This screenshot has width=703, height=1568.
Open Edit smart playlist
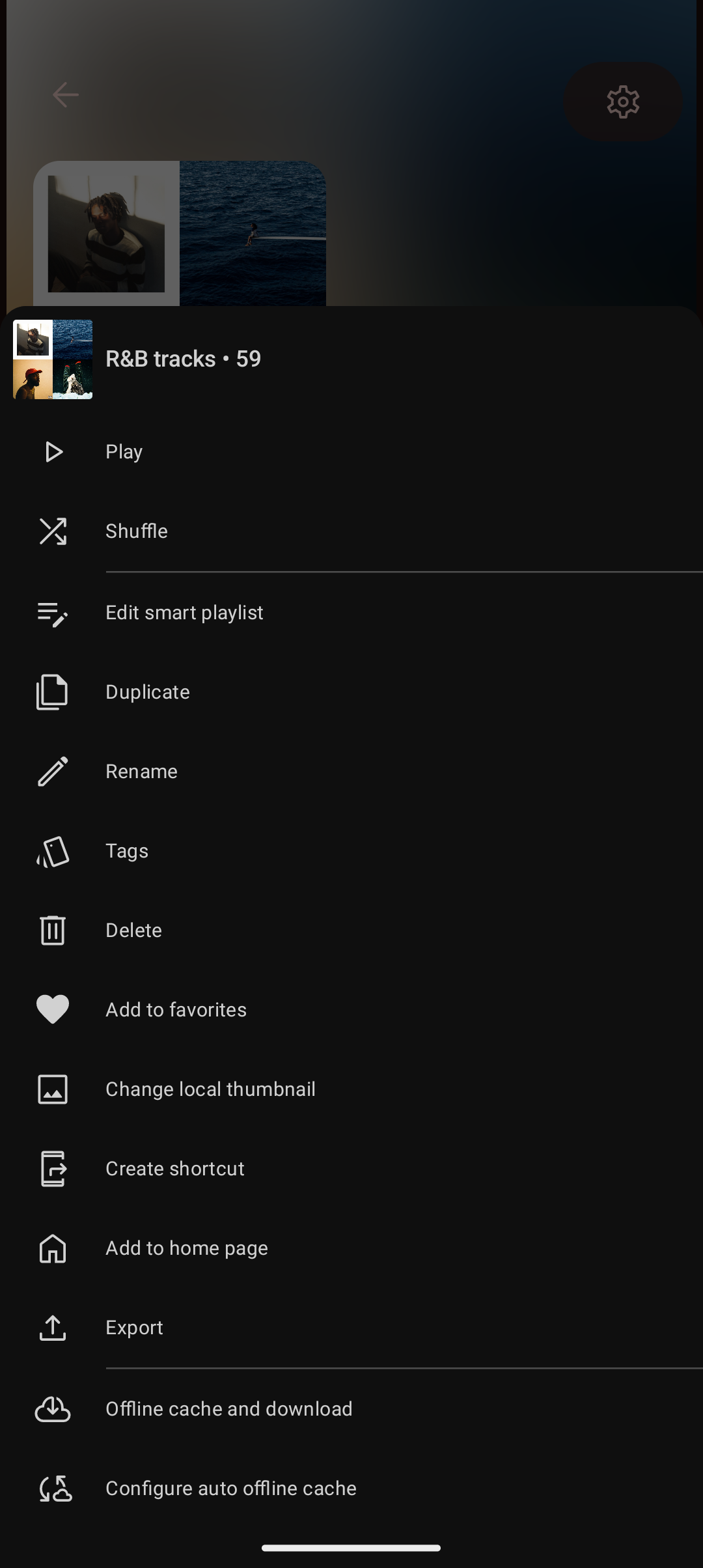[351, 613]
